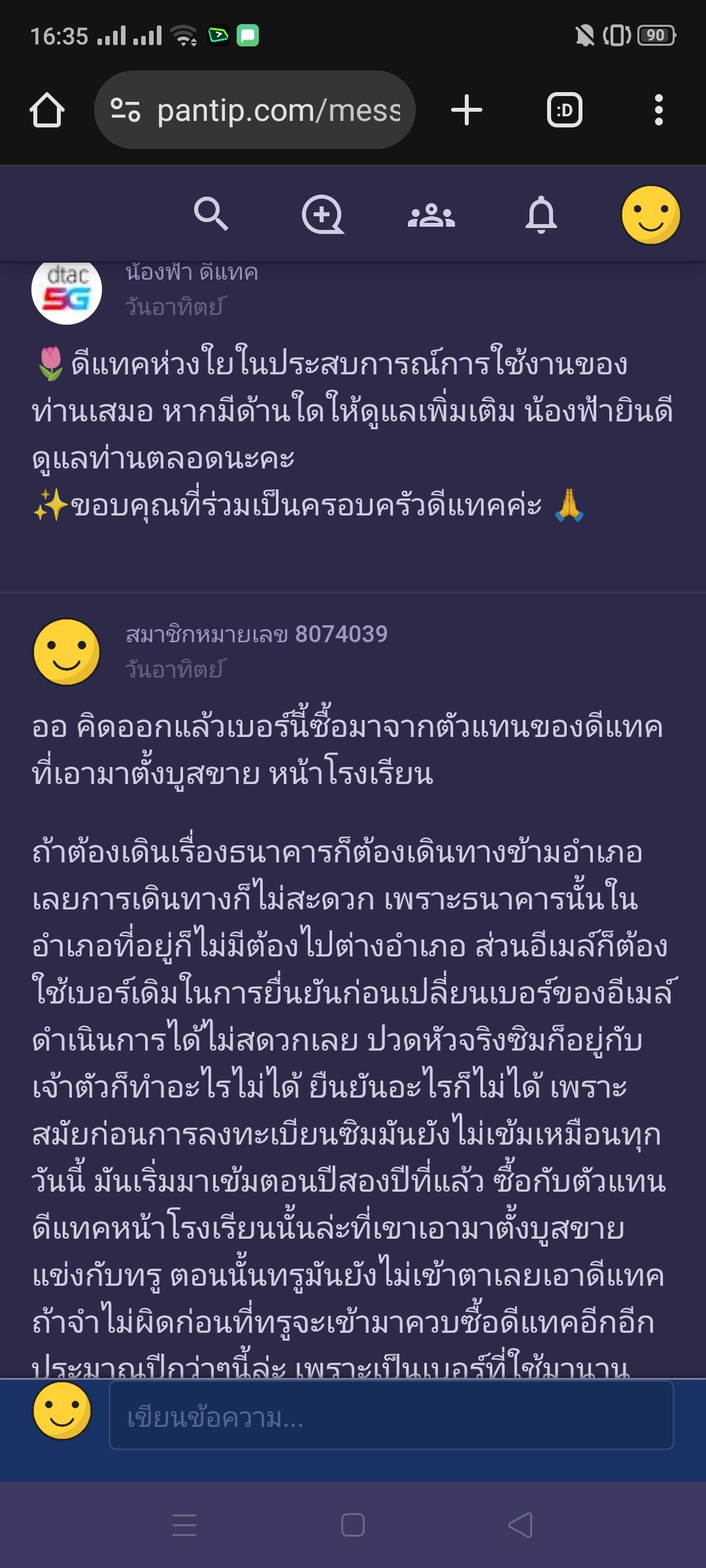Open Pantip search
Image resolution: width=706 pixels, height=1568 pixels.
(x=210, y=214)
